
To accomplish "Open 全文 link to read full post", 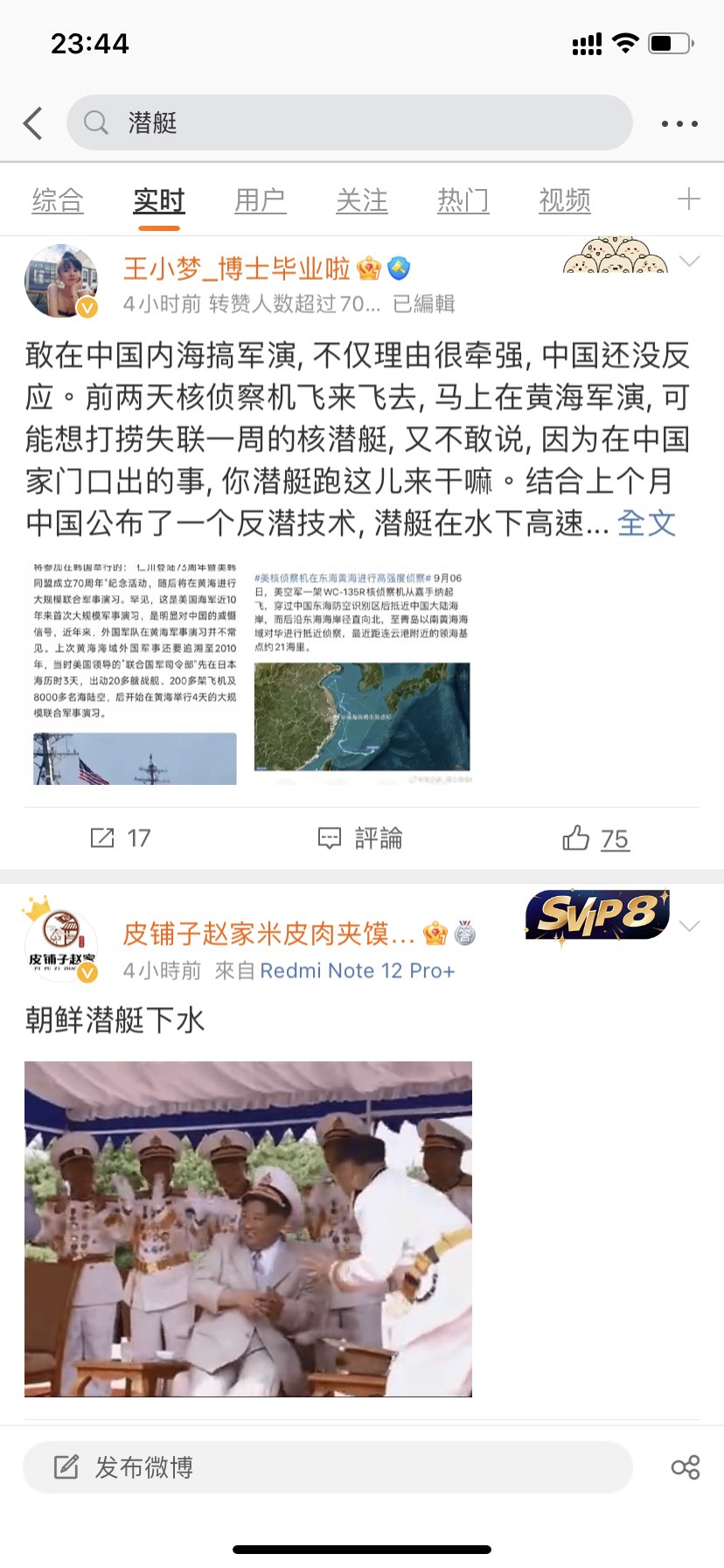I will coord(646,523).
